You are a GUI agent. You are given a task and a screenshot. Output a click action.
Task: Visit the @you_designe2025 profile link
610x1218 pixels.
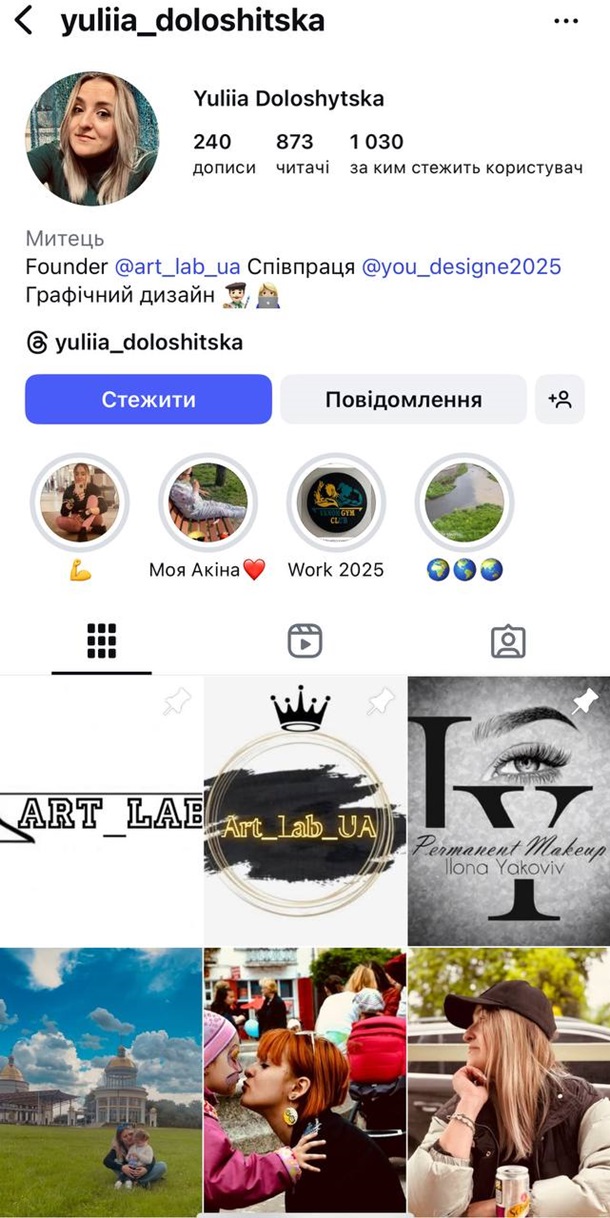pyautogui.click(x=461, y=267)
